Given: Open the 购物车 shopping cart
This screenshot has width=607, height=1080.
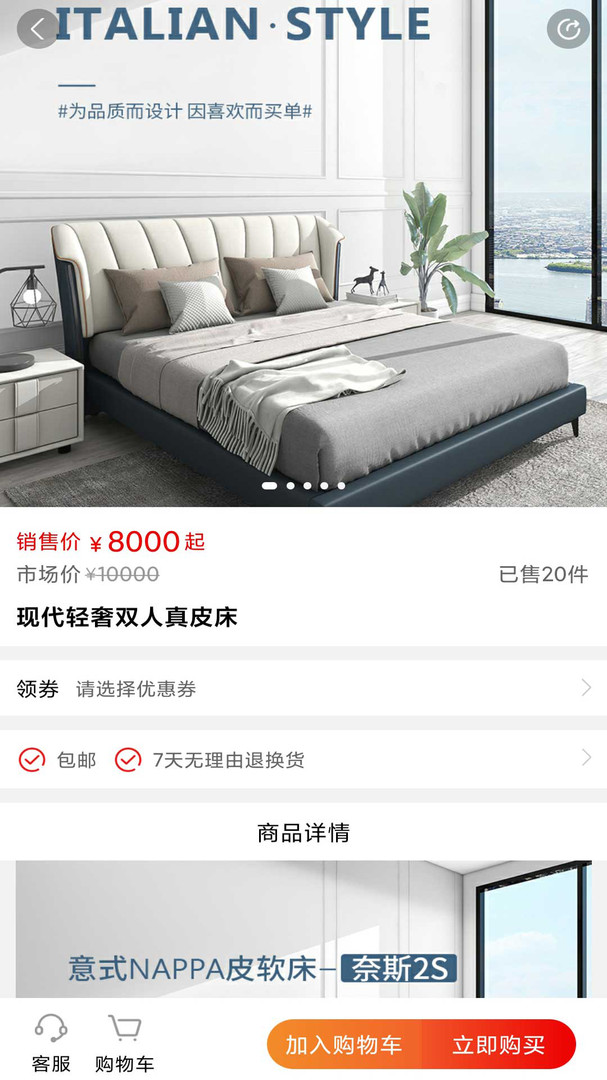Looking at the screenshot, I should point(124,1043).
